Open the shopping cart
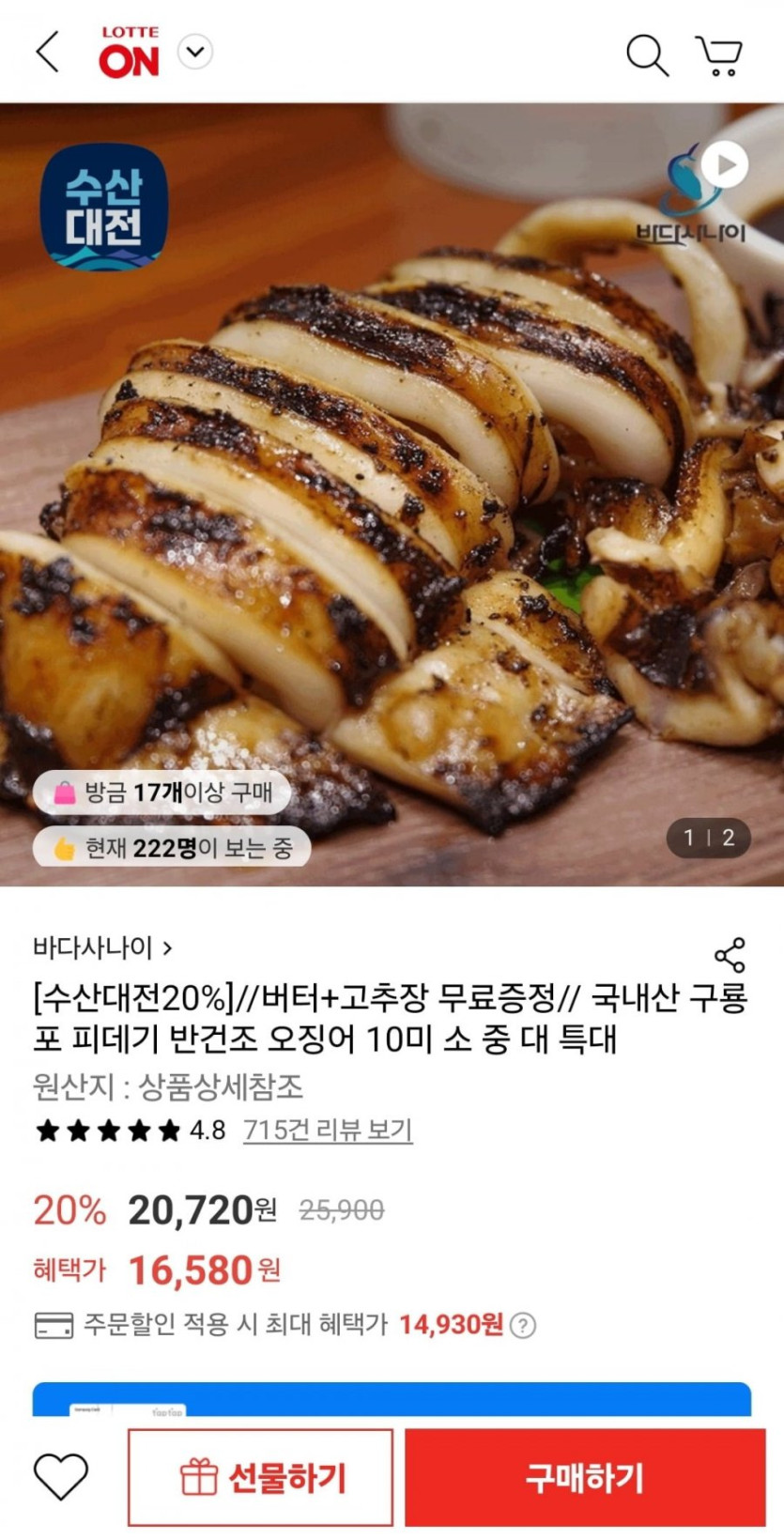 pos(719,54)
